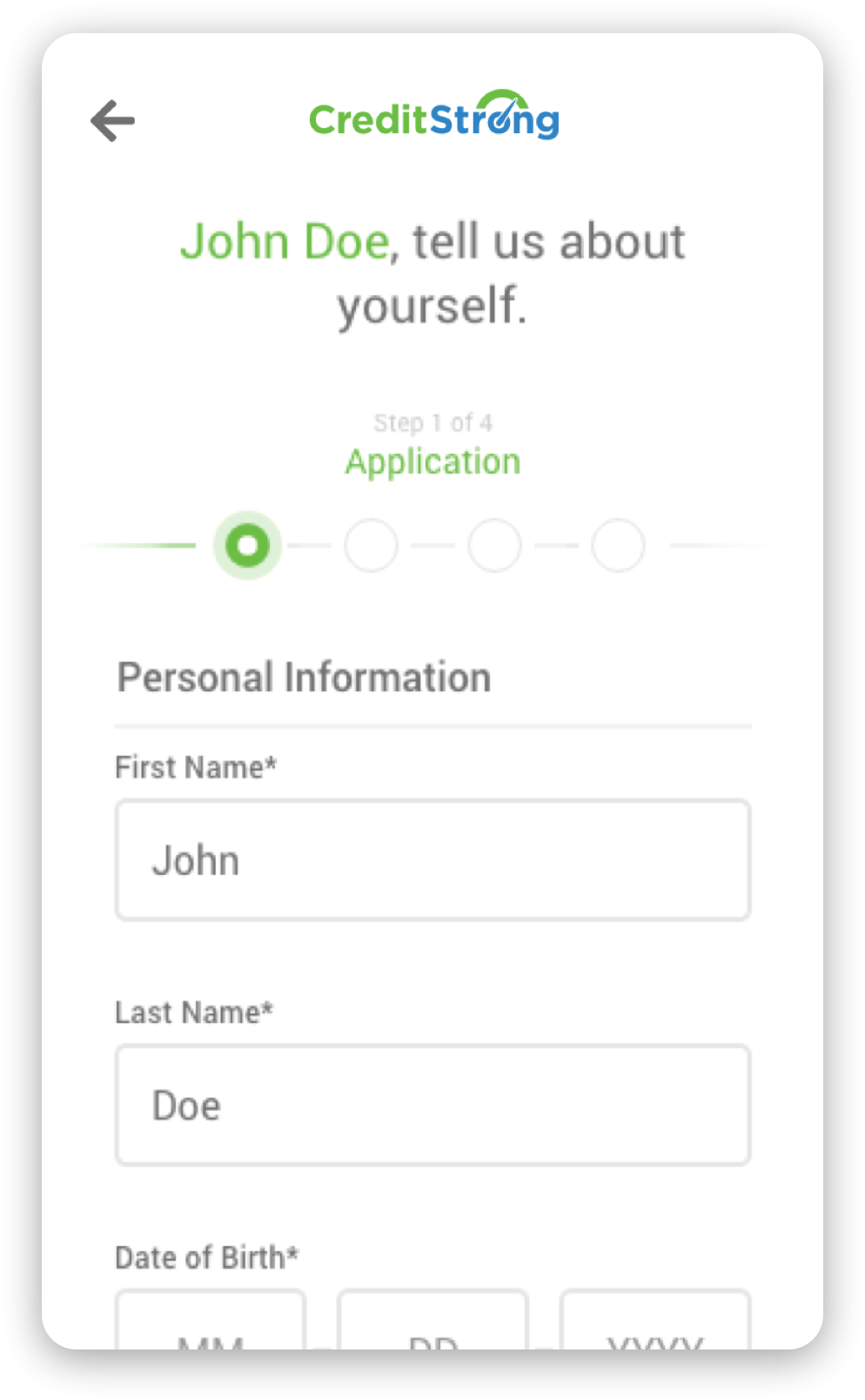Select the birth day field
865x1400 pixels.
click(x=432, y=1320)
